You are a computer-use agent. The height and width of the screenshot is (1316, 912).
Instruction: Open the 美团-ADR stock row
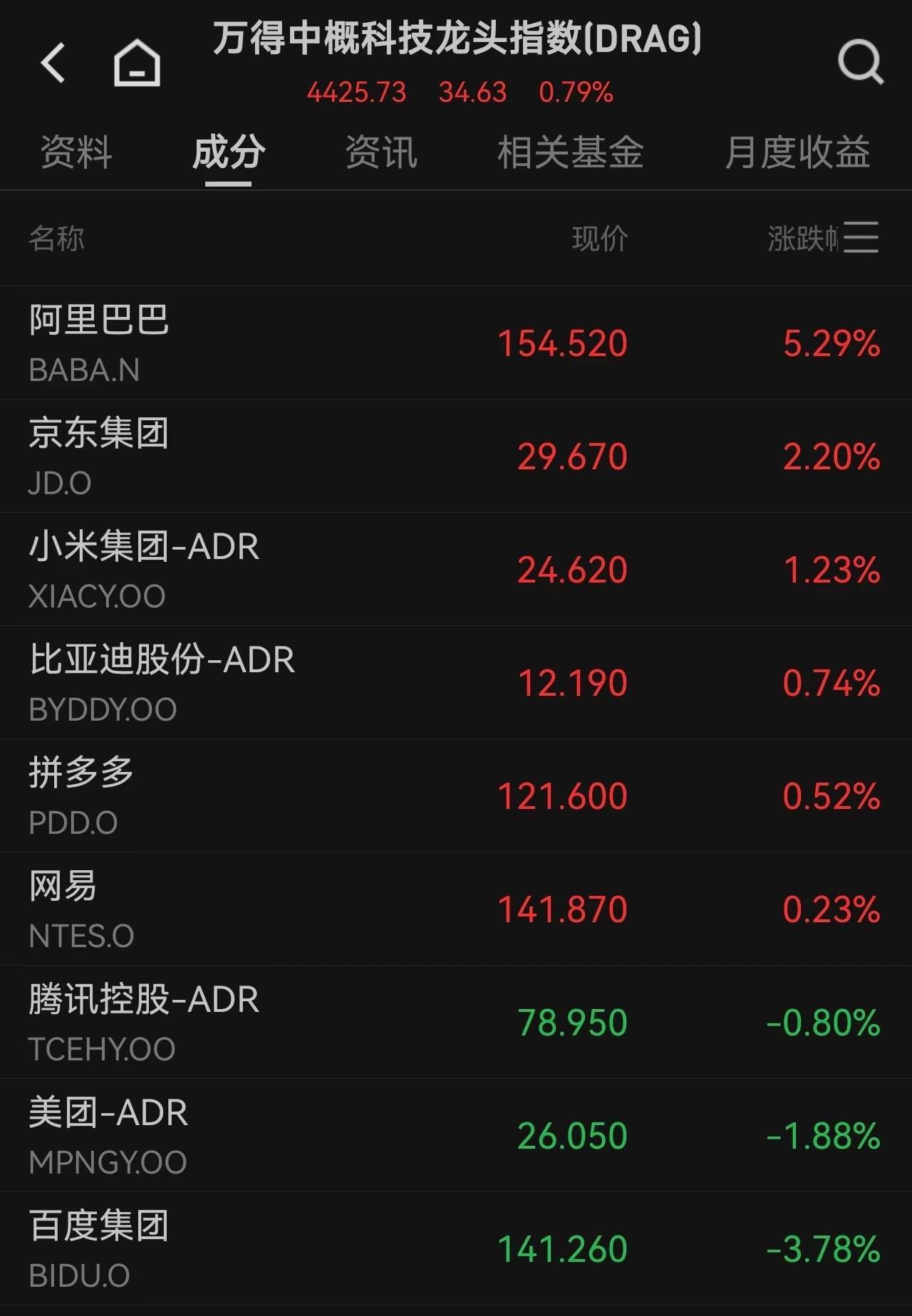(x=456, y=1135)
